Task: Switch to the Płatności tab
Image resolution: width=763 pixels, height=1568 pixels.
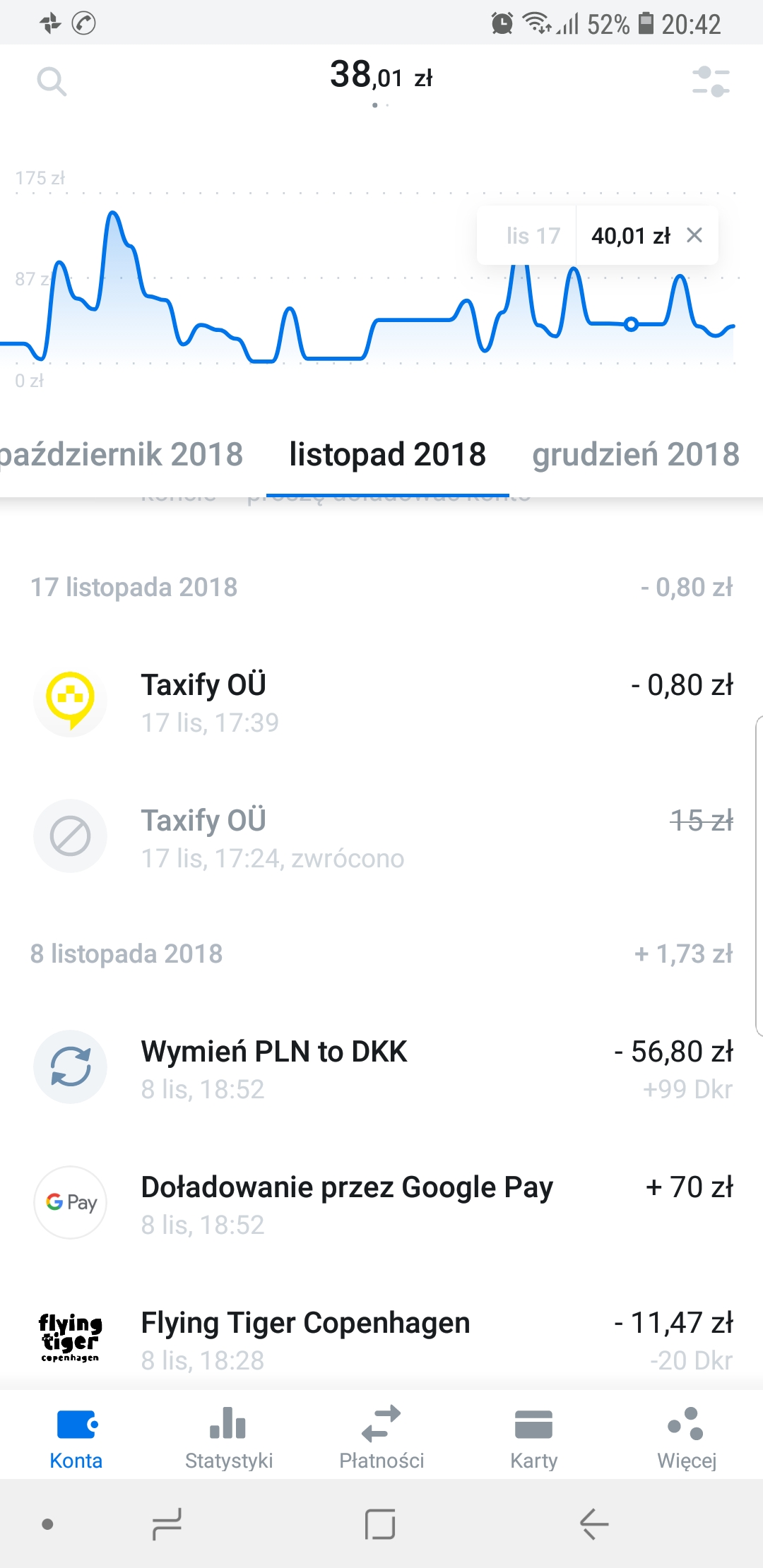Action: pos(381,1436)
